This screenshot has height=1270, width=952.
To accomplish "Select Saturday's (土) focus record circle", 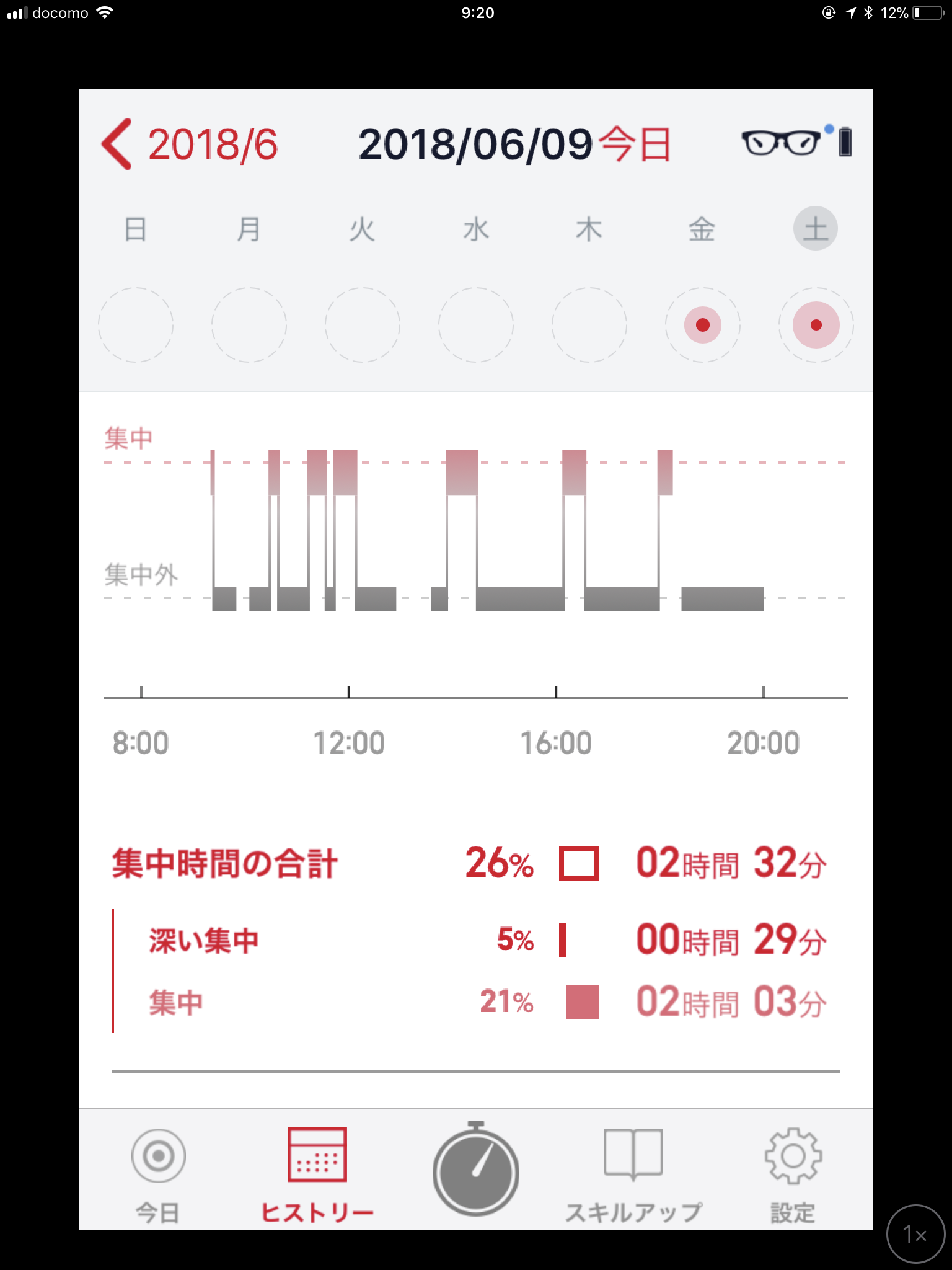I will click(816, 325).
